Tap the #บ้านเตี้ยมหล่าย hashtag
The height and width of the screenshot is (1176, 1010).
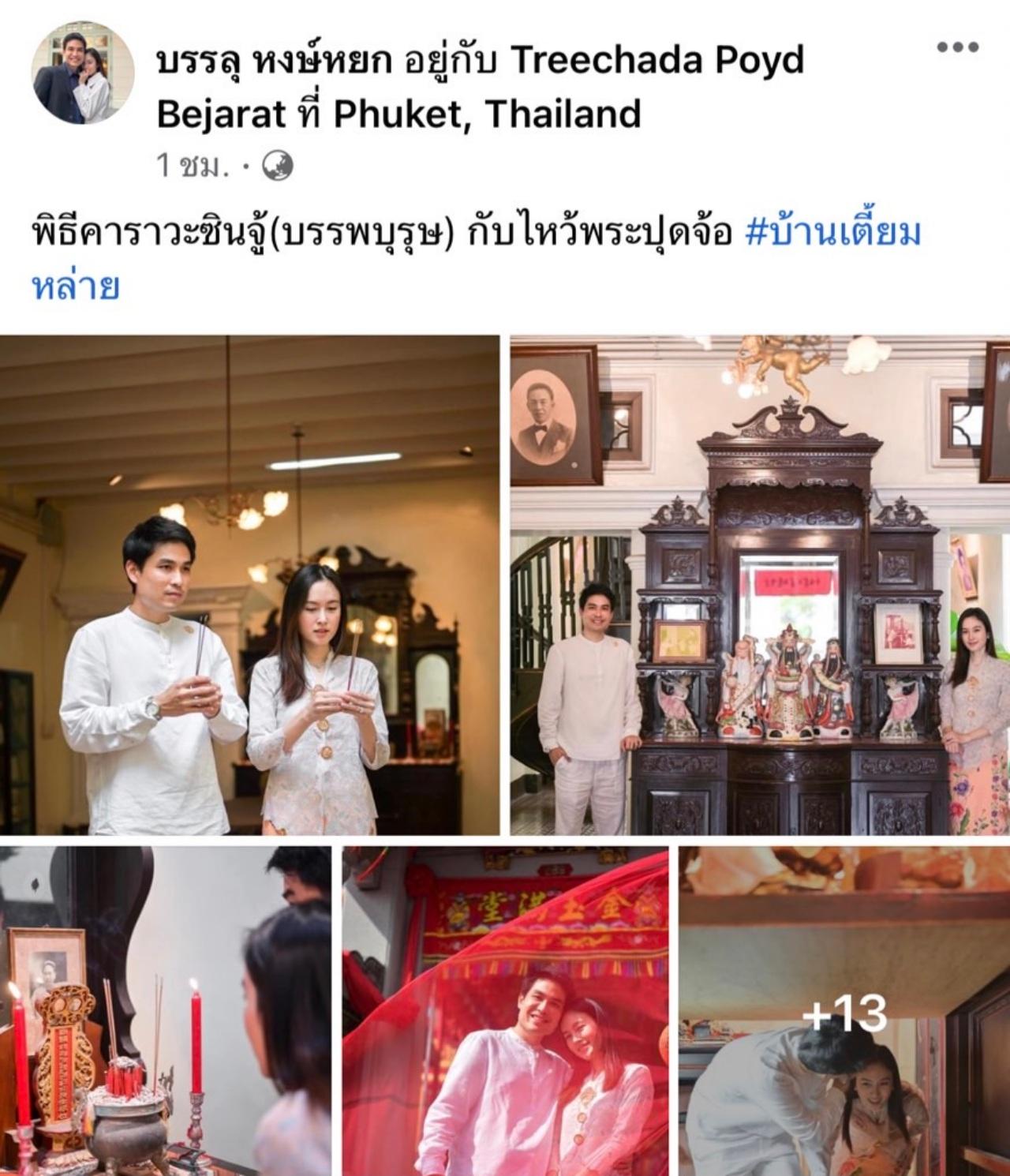click(x=832, y=235)
